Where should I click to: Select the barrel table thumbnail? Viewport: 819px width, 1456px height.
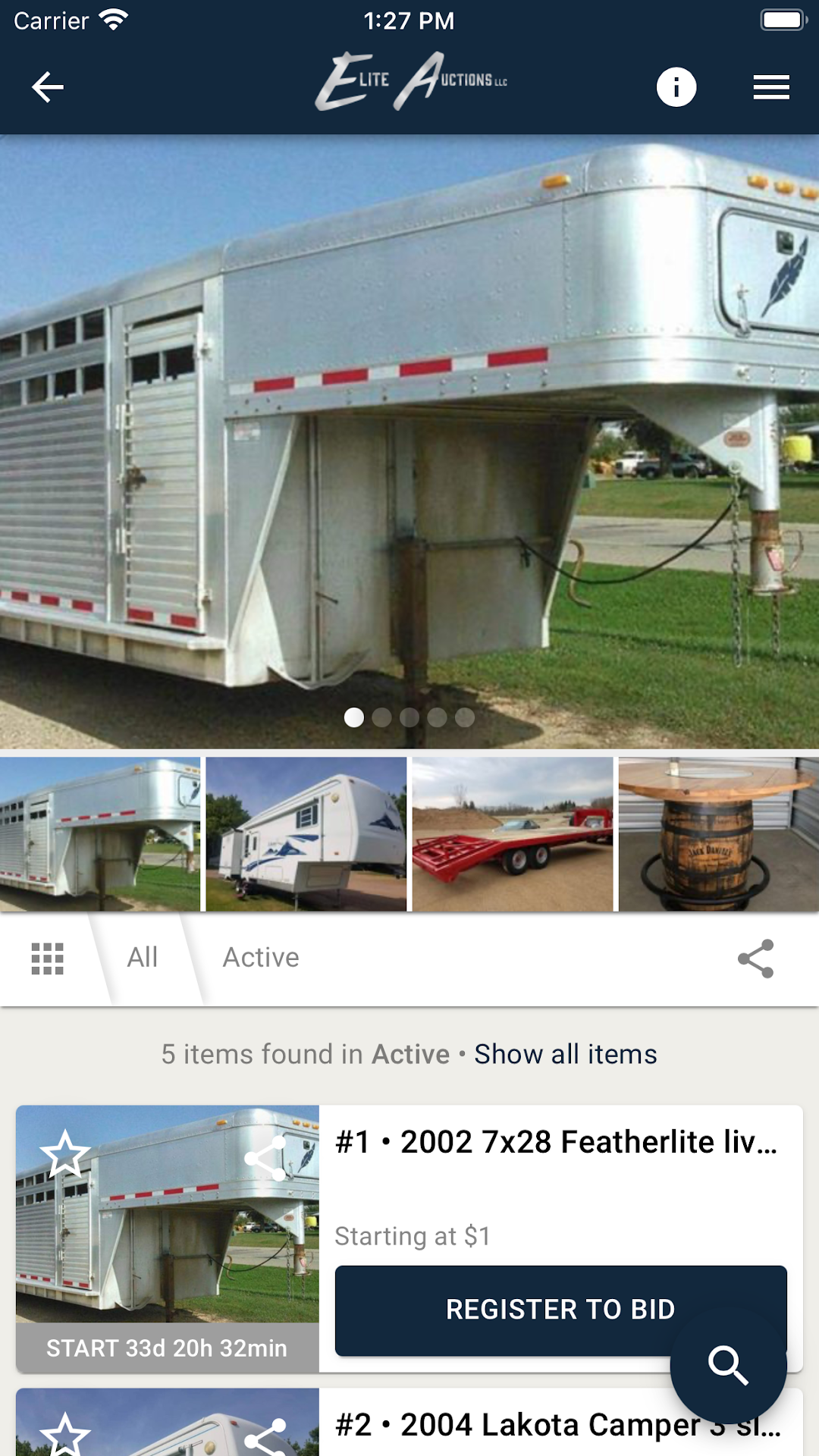[x=718, y=834]
